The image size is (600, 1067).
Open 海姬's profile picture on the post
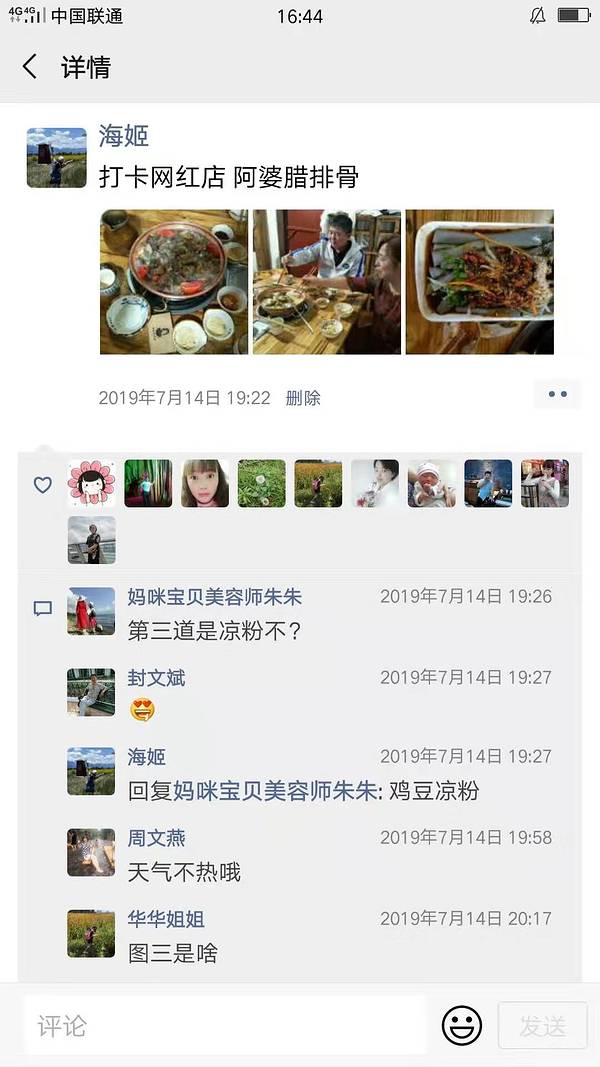pos(56,158)
